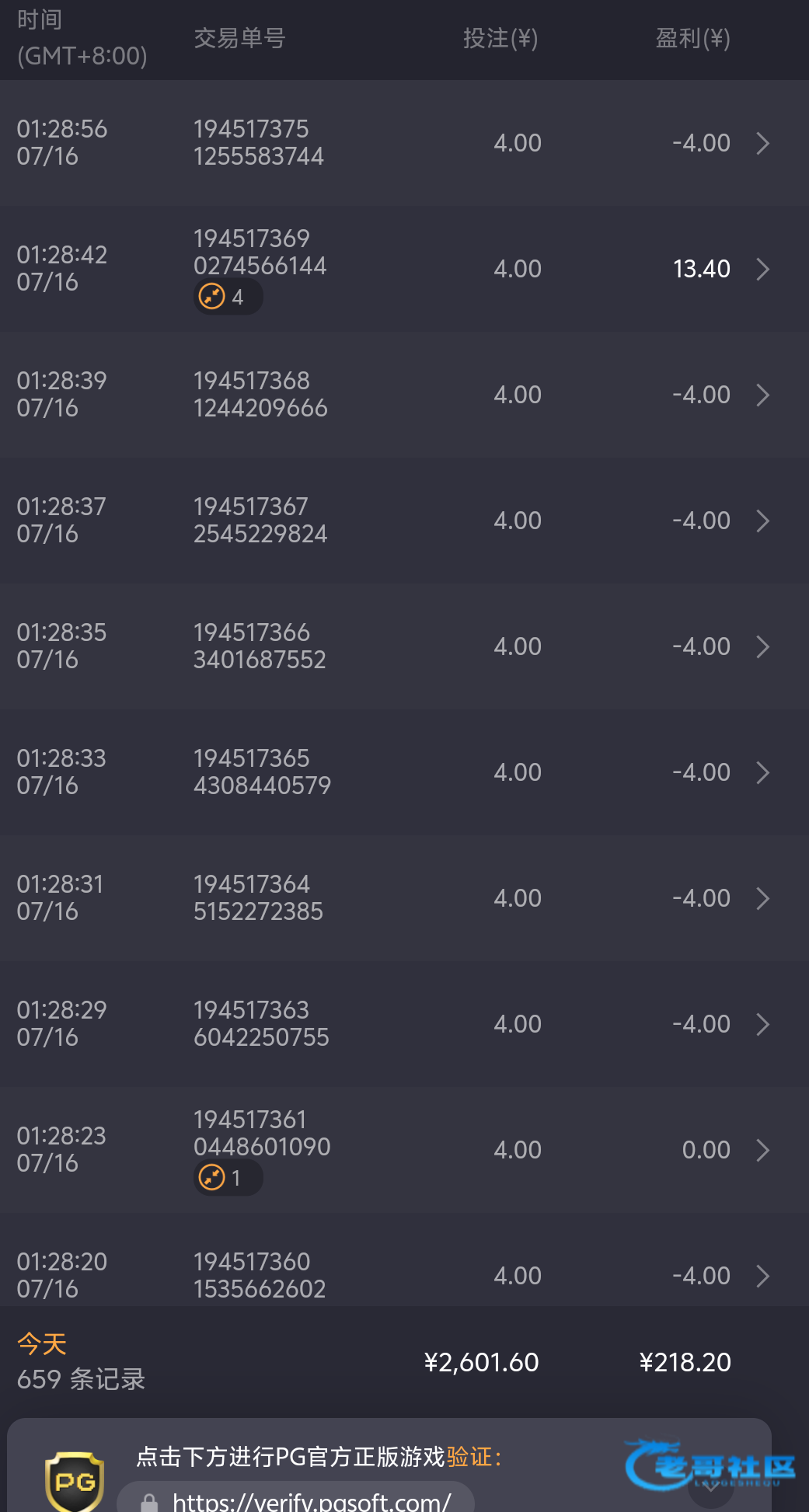View transaction ending in 4308440579
The width and height of the screenshot is (809, 1512).
[x=404, y=772]
